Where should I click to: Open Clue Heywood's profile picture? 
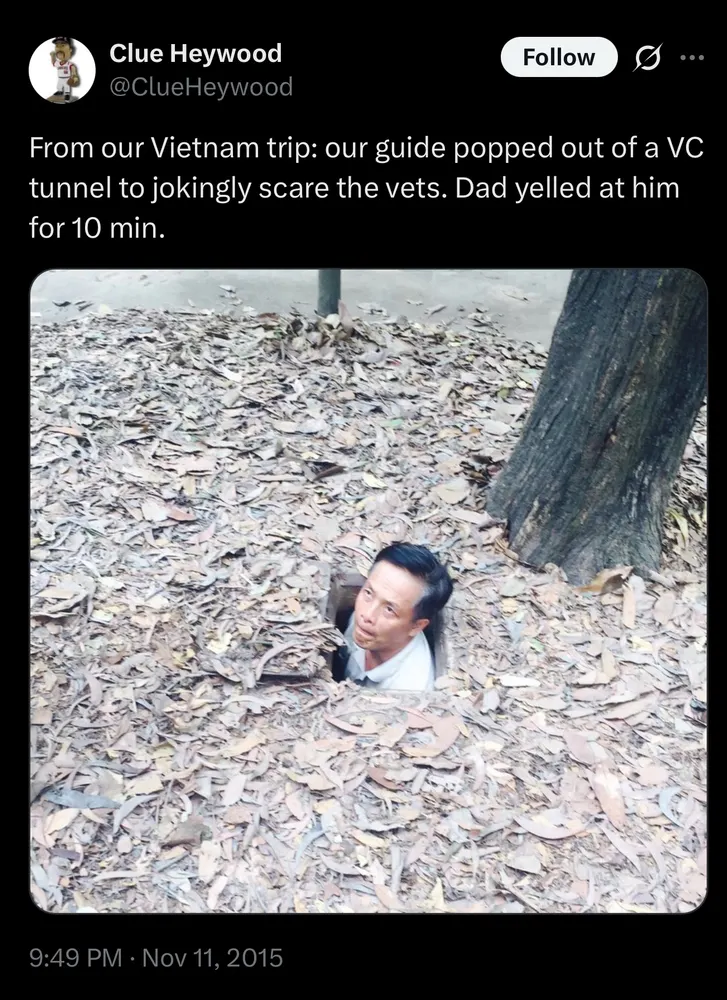click(x=62, y=70)
